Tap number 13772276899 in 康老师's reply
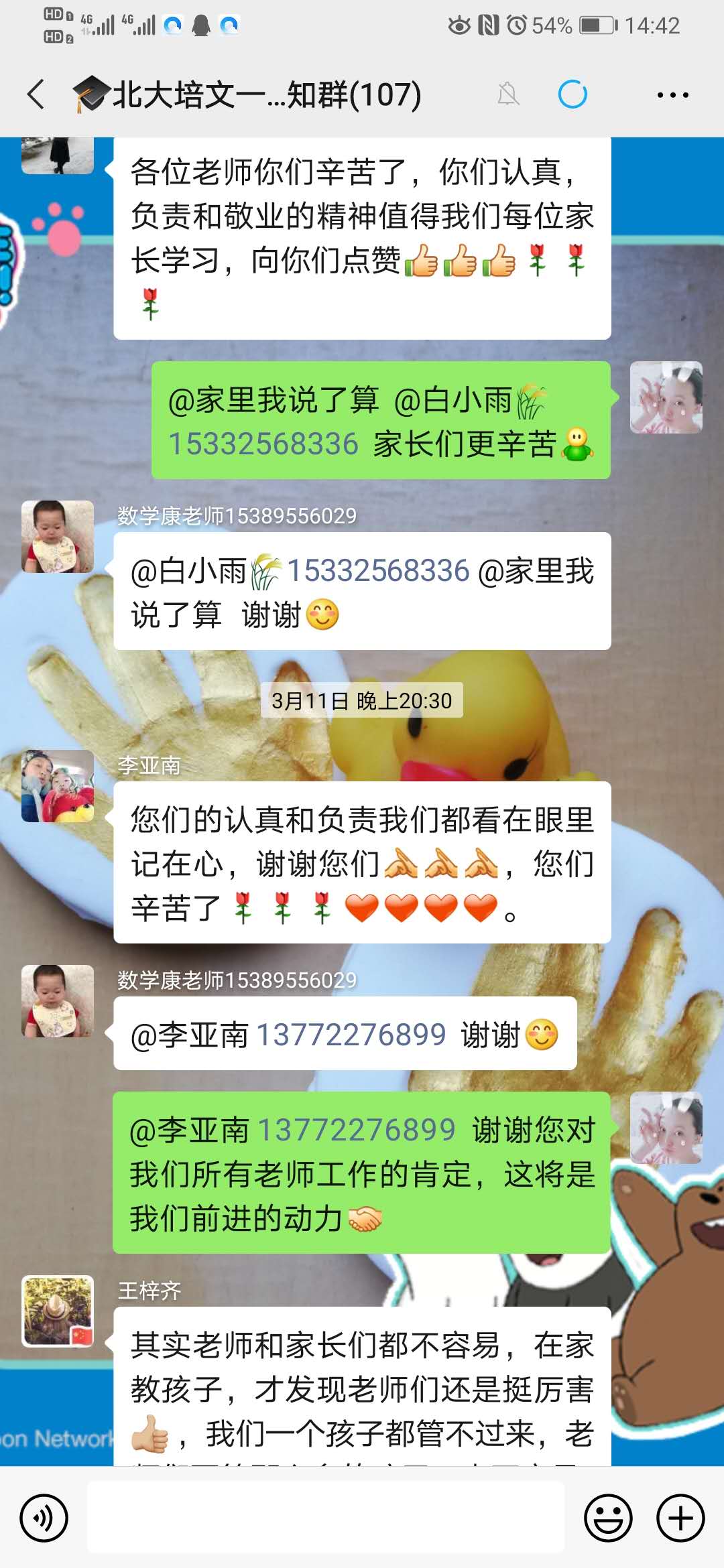This screenshot has width=724, height=1568. pos(351,1035)
